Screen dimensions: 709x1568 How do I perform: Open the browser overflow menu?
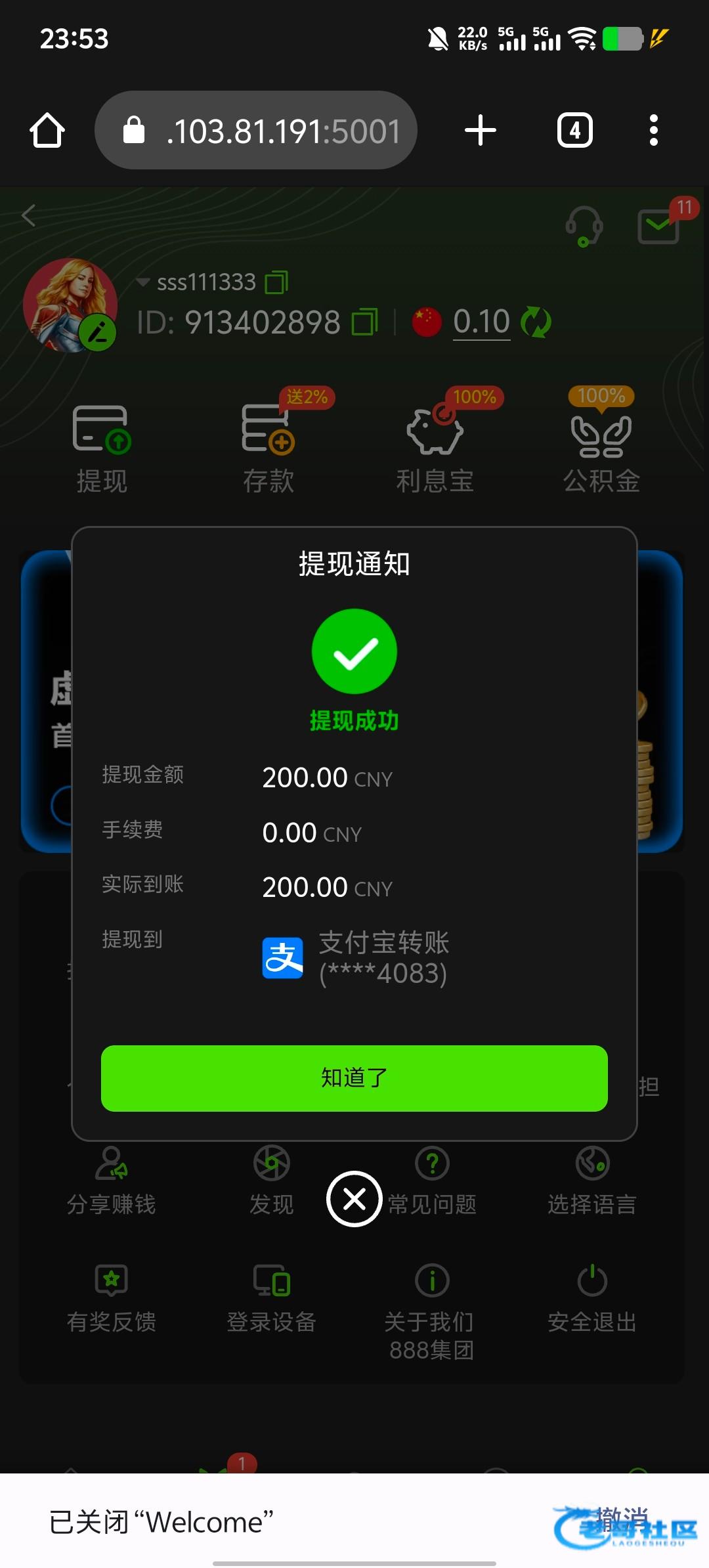653,130
